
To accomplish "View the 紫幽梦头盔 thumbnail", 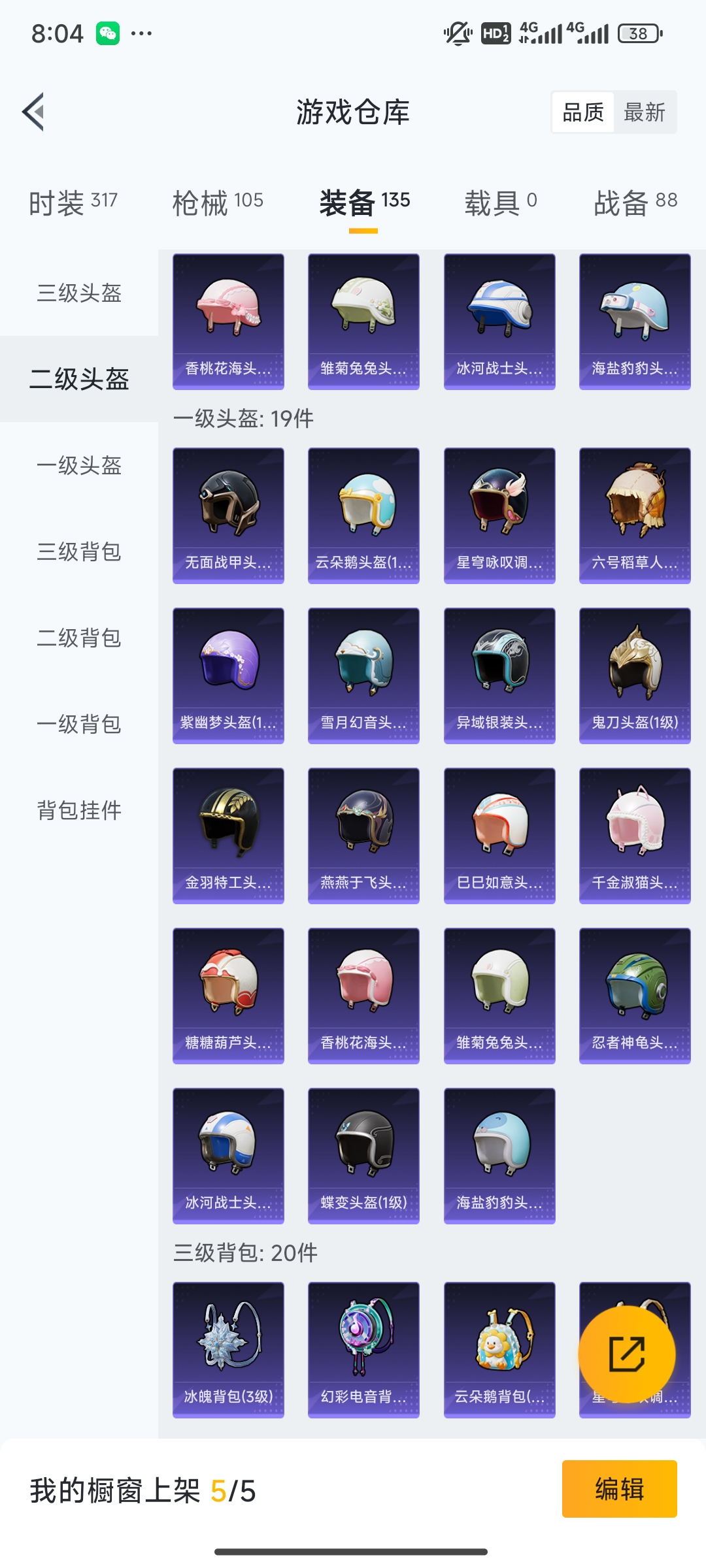I will 227,674.
